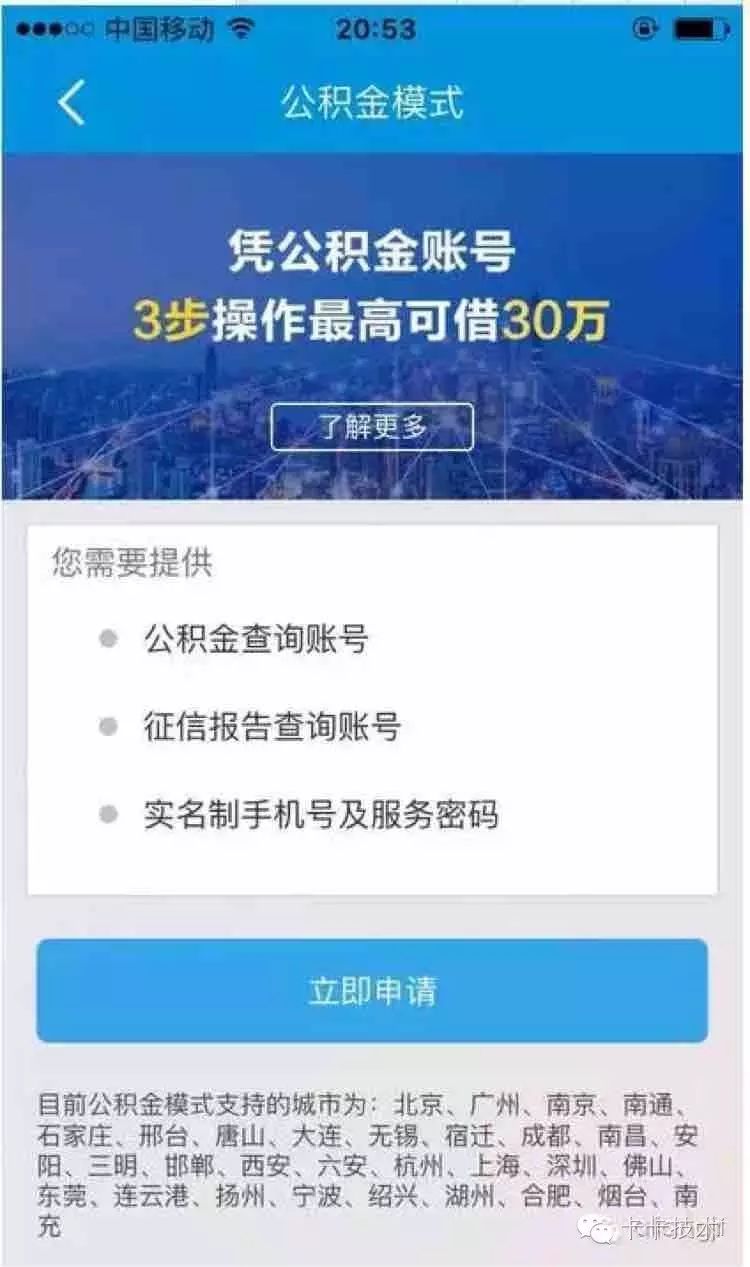
Task: Tap the 了解更多 button on the banner
Action: pyautogui.click(x=372, y=427)
